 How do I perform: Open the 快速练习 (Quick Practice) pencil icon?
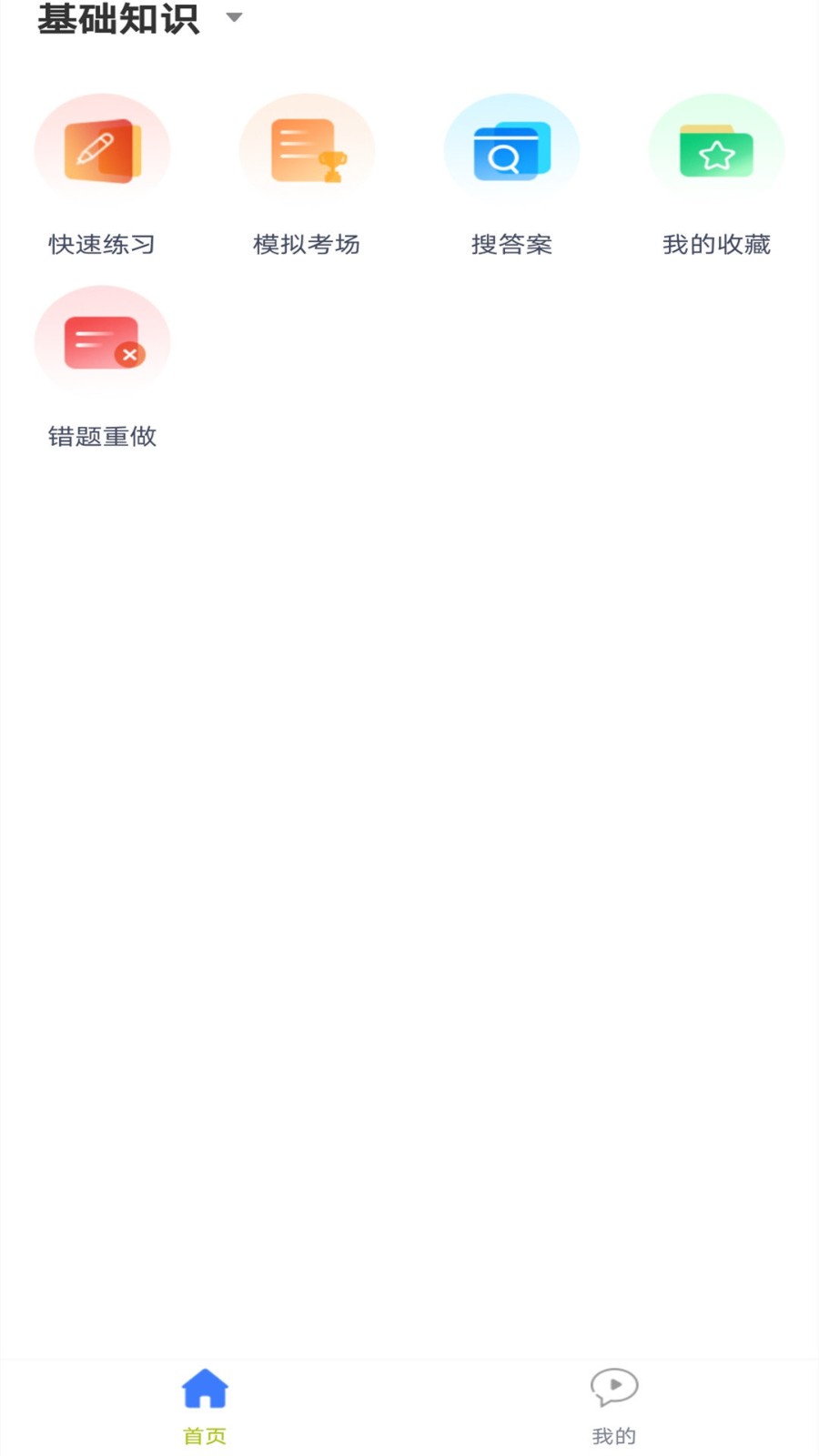point(102,149)
